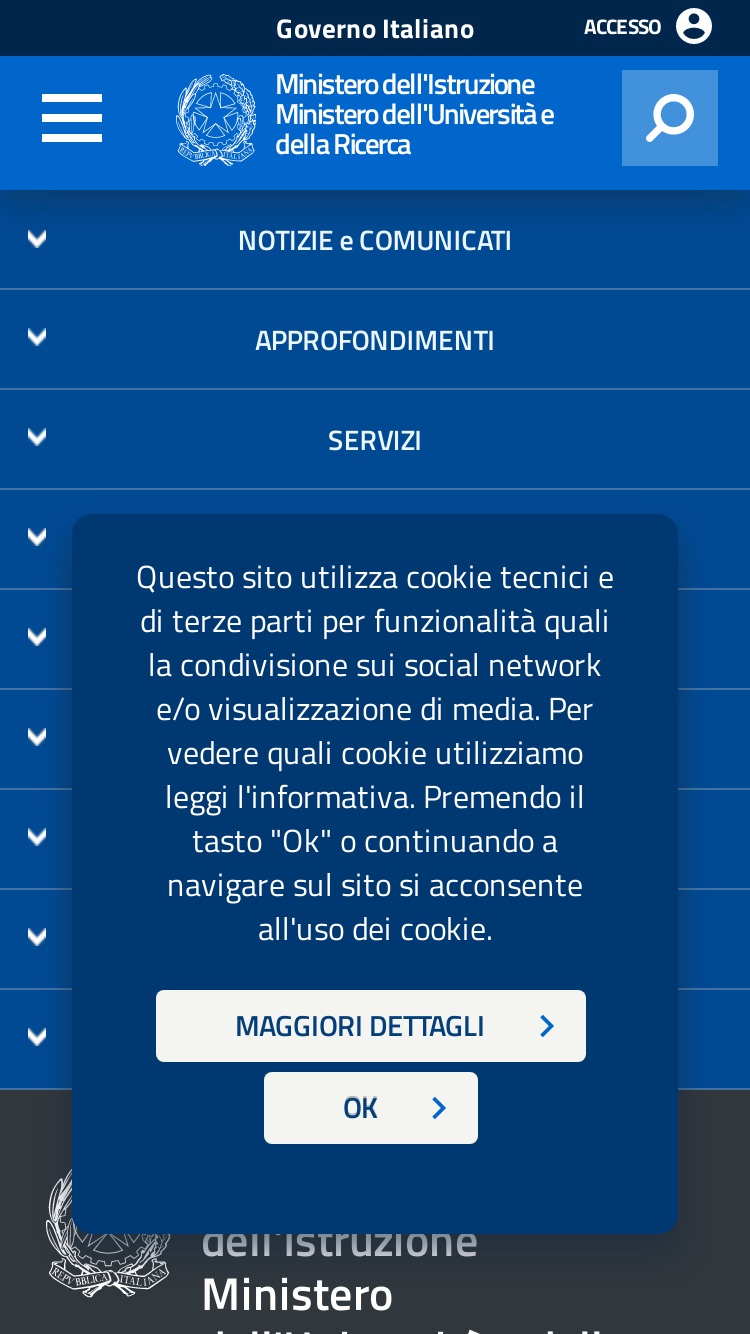The width and height of the screenshot is (750, 1334).
Task: Expand the Notizie e Comunicati section
Action: 375,240
